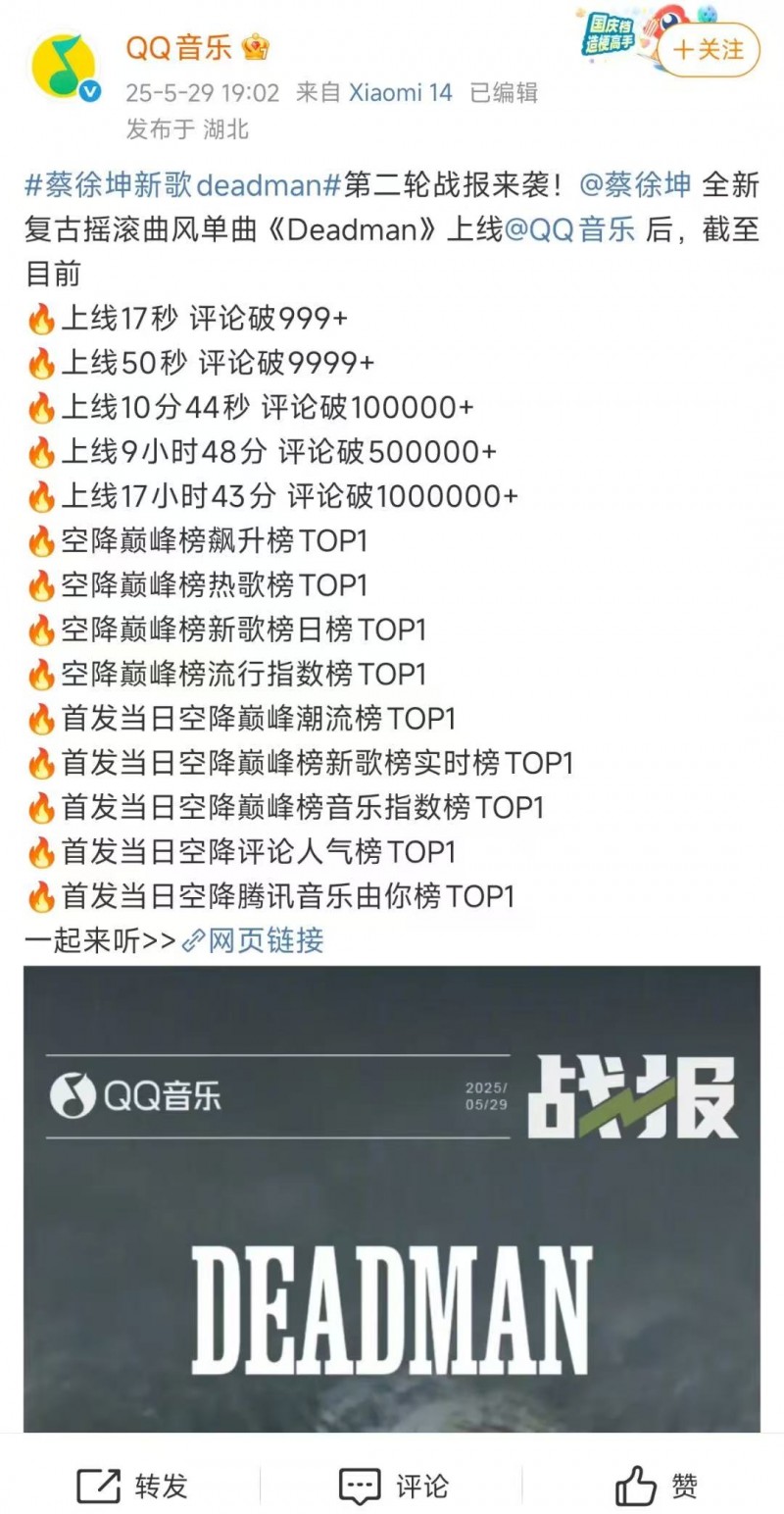Visit the @蔡徐坤 mention profile
The width and height of the screenshot is (784, 1514).
click(x=636, y=185)
